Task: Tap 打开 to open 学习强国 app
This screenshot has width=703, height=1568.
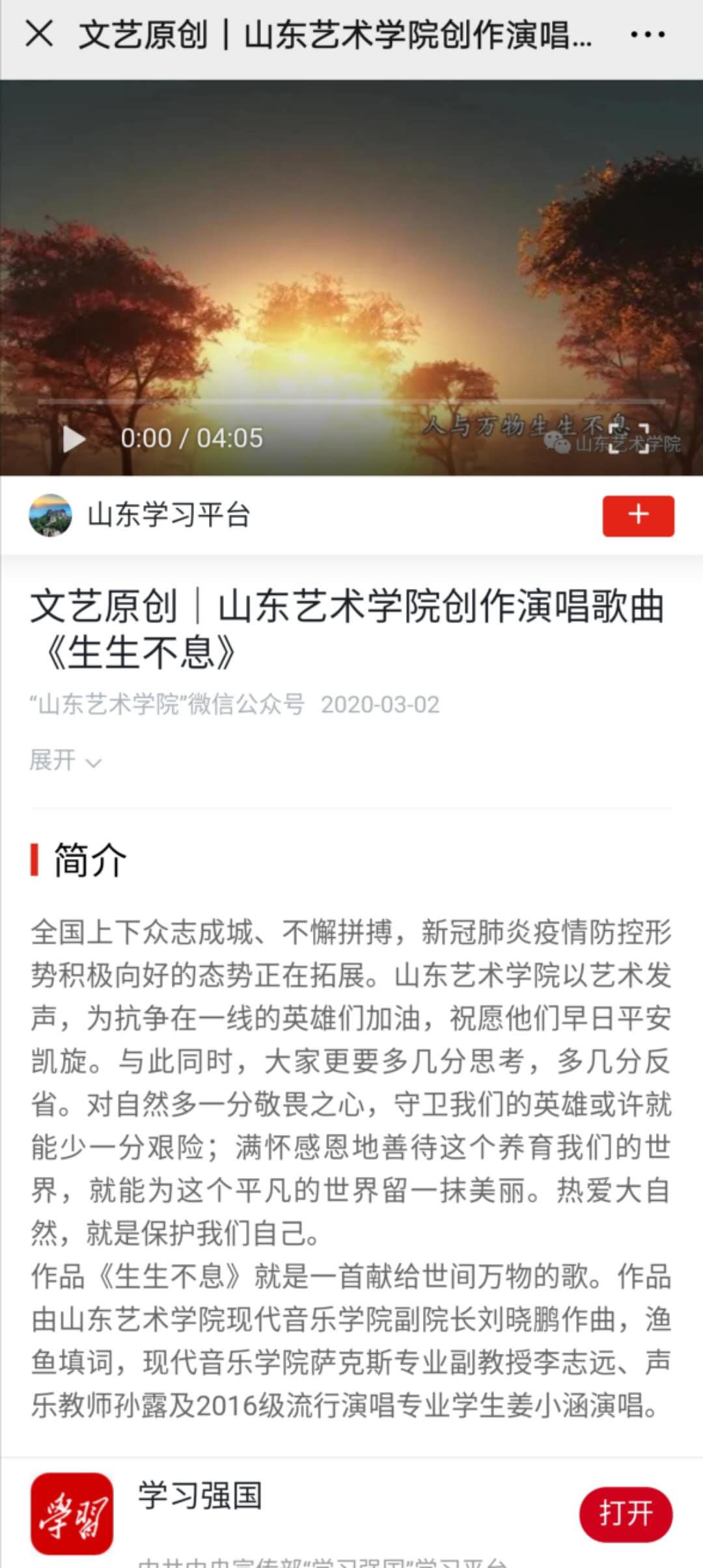Action: [626, 1514]
